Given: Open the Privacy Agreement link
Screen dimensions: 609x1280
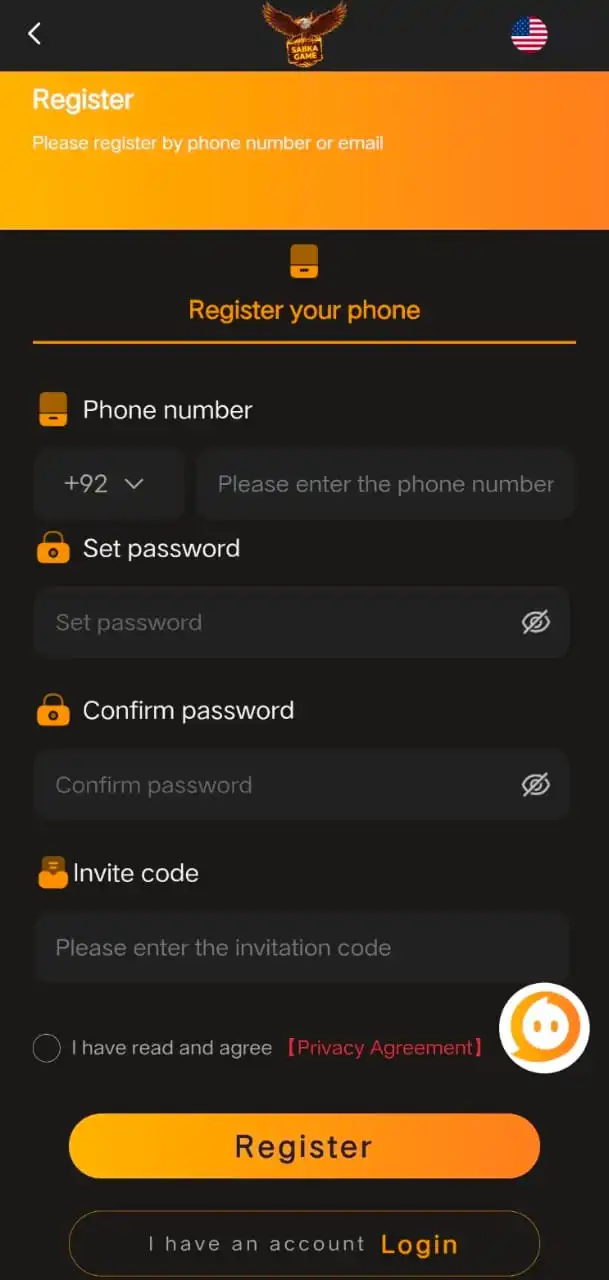Looking at the screenshot, I should (385, 1048).
